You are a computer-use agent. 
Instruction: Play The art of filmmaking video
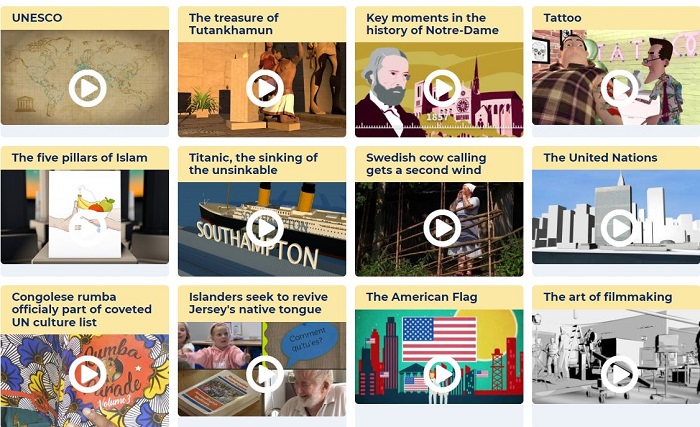click(x=619, y=374)
